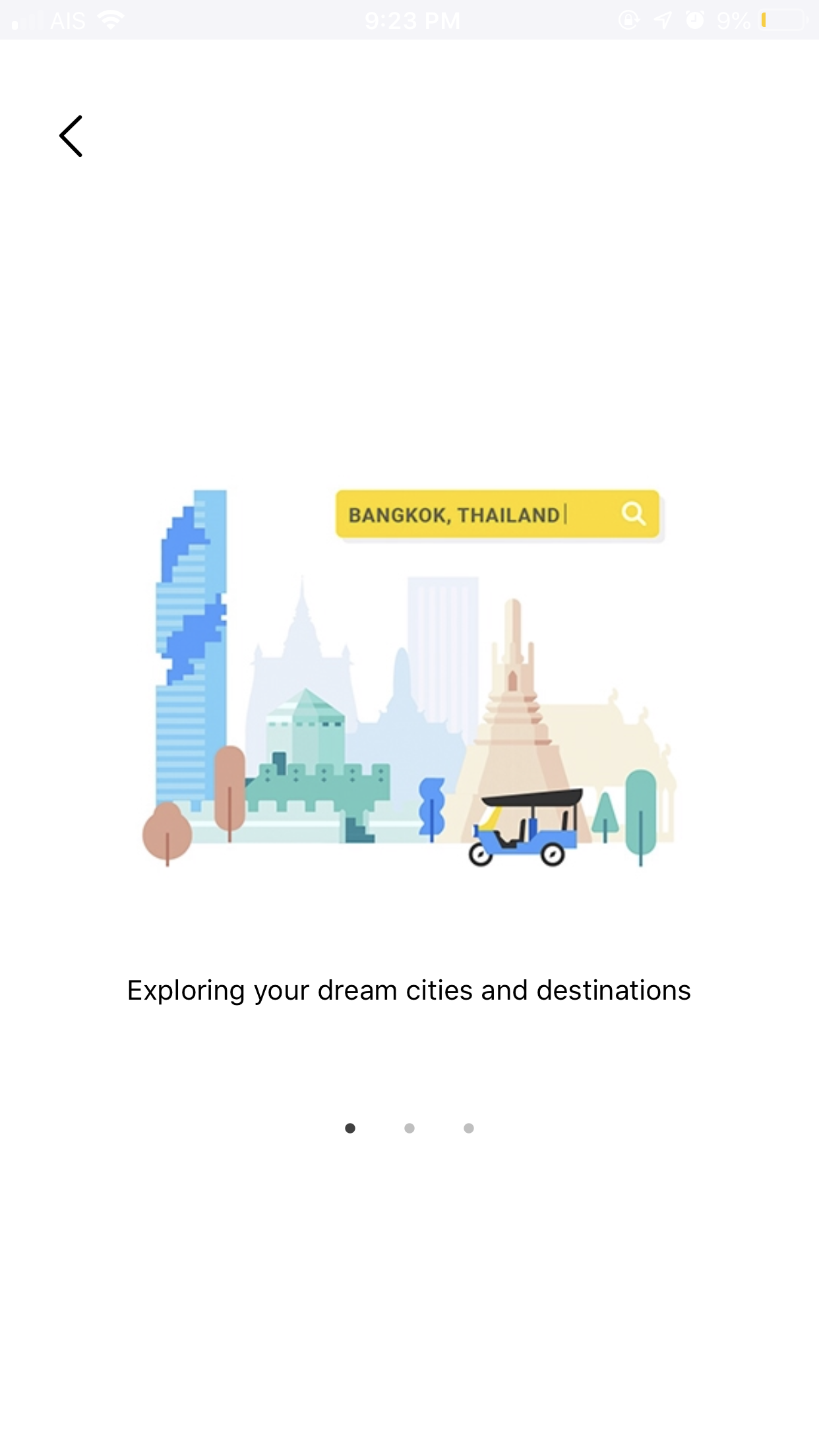
Task: Select the third pagination dot
Action: coord(468,1128)
